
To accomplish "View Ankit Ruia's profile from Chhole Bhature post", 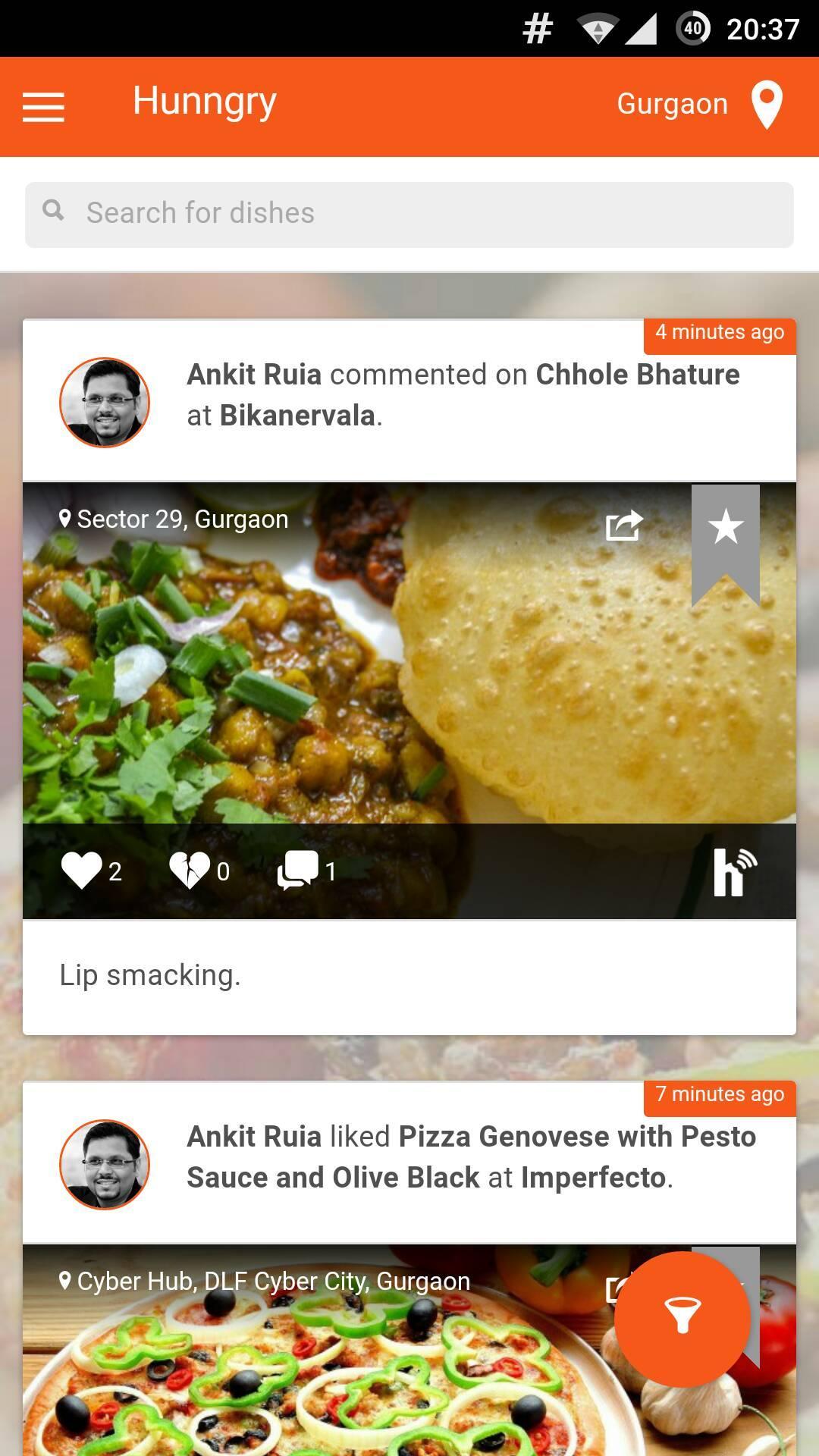I will [105, 403].
